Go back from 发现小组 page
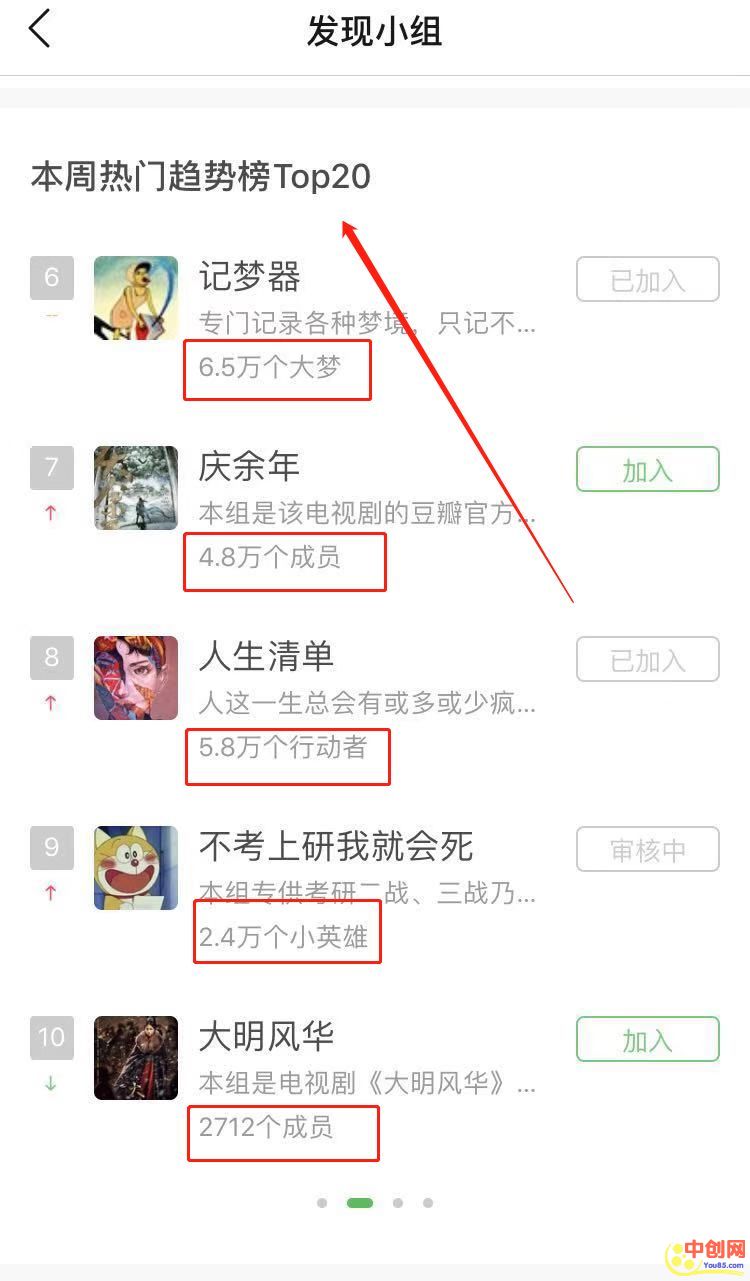Viewport: 750px width, 1281px height. click(40, 30)
